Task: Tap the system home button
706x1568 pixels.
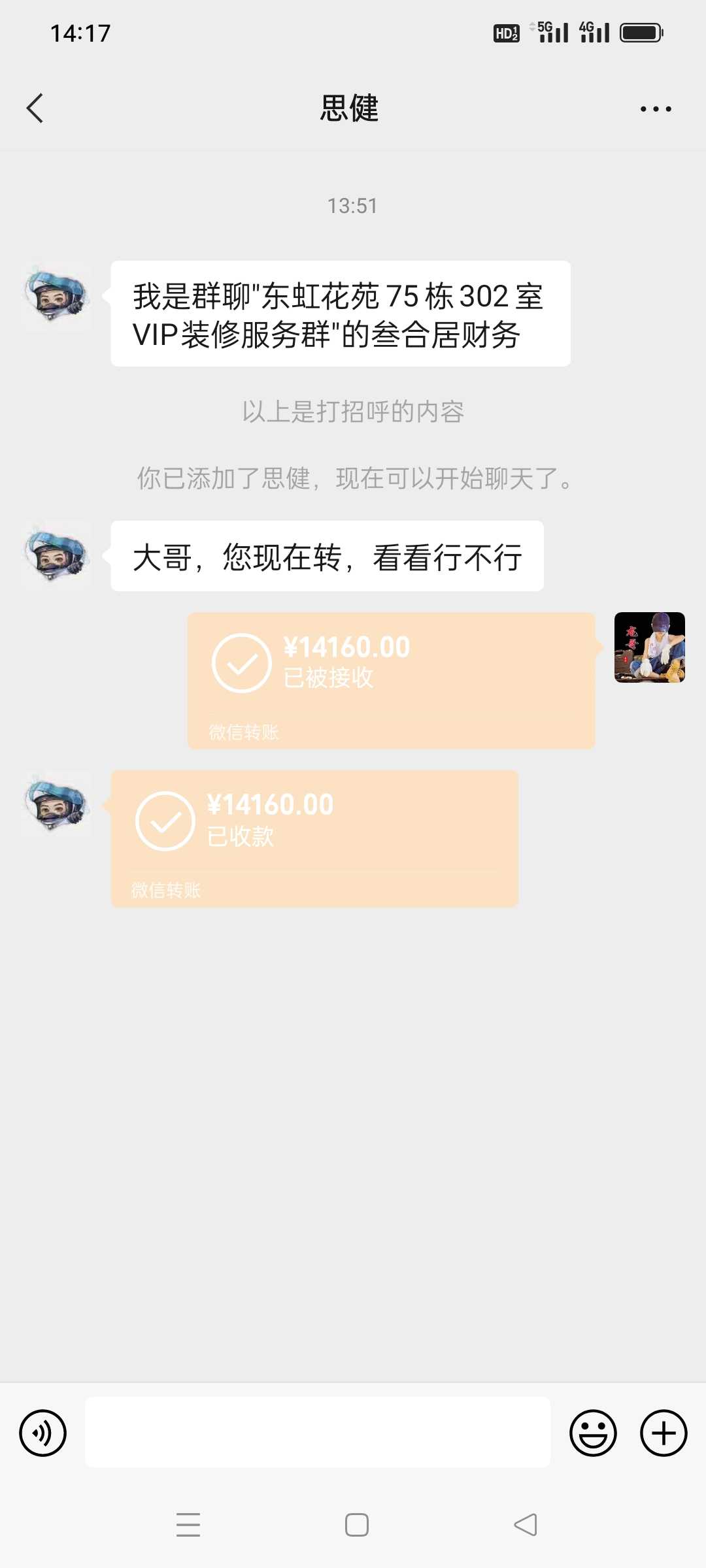Action: pyautogui.click(x=356, y=1525)
